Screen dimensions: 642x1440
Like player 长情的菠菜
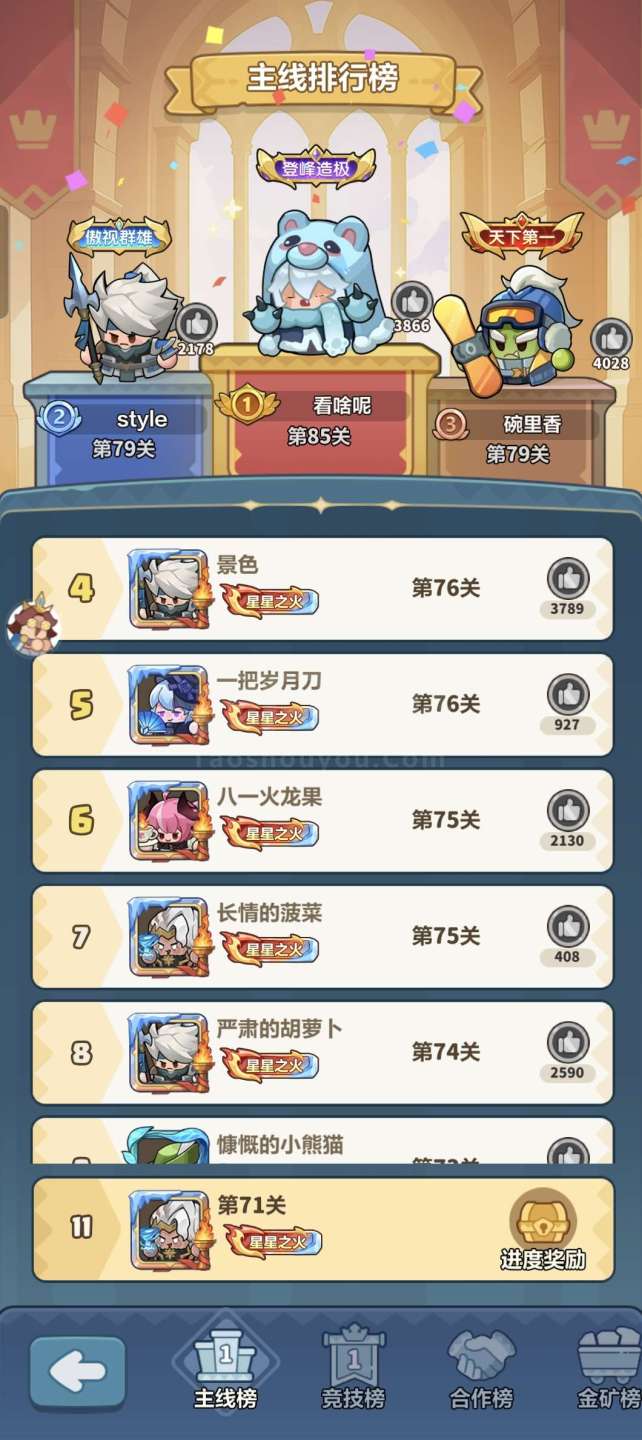point(567,927)
